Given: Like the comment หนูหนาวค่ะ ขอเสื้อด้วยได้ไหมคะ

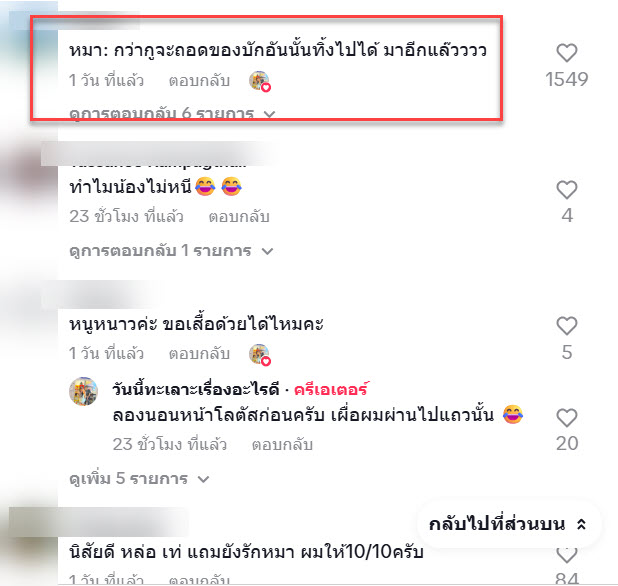Looking at the screenshot, I should coord(567,325).
